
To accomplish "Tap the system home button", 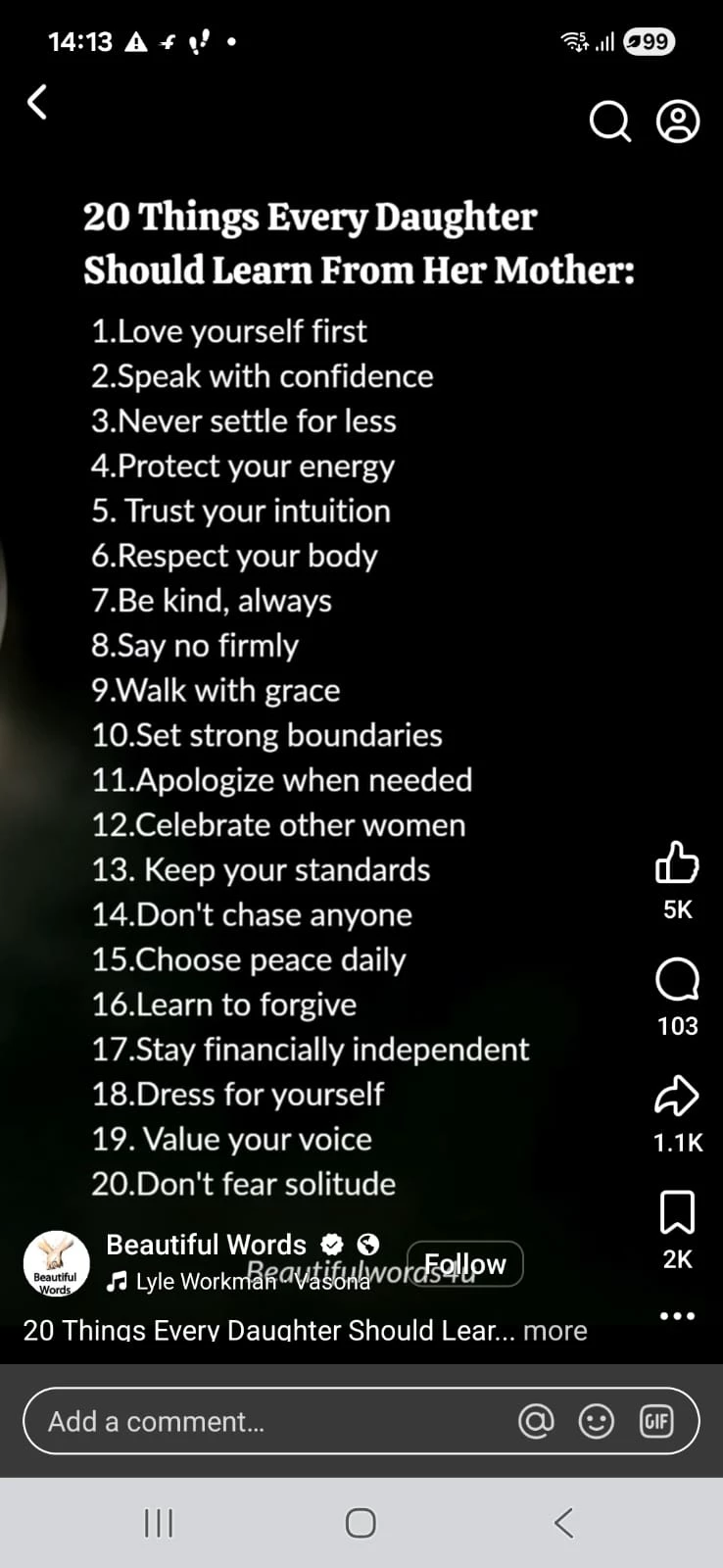I will click(x=361, y=1523).
